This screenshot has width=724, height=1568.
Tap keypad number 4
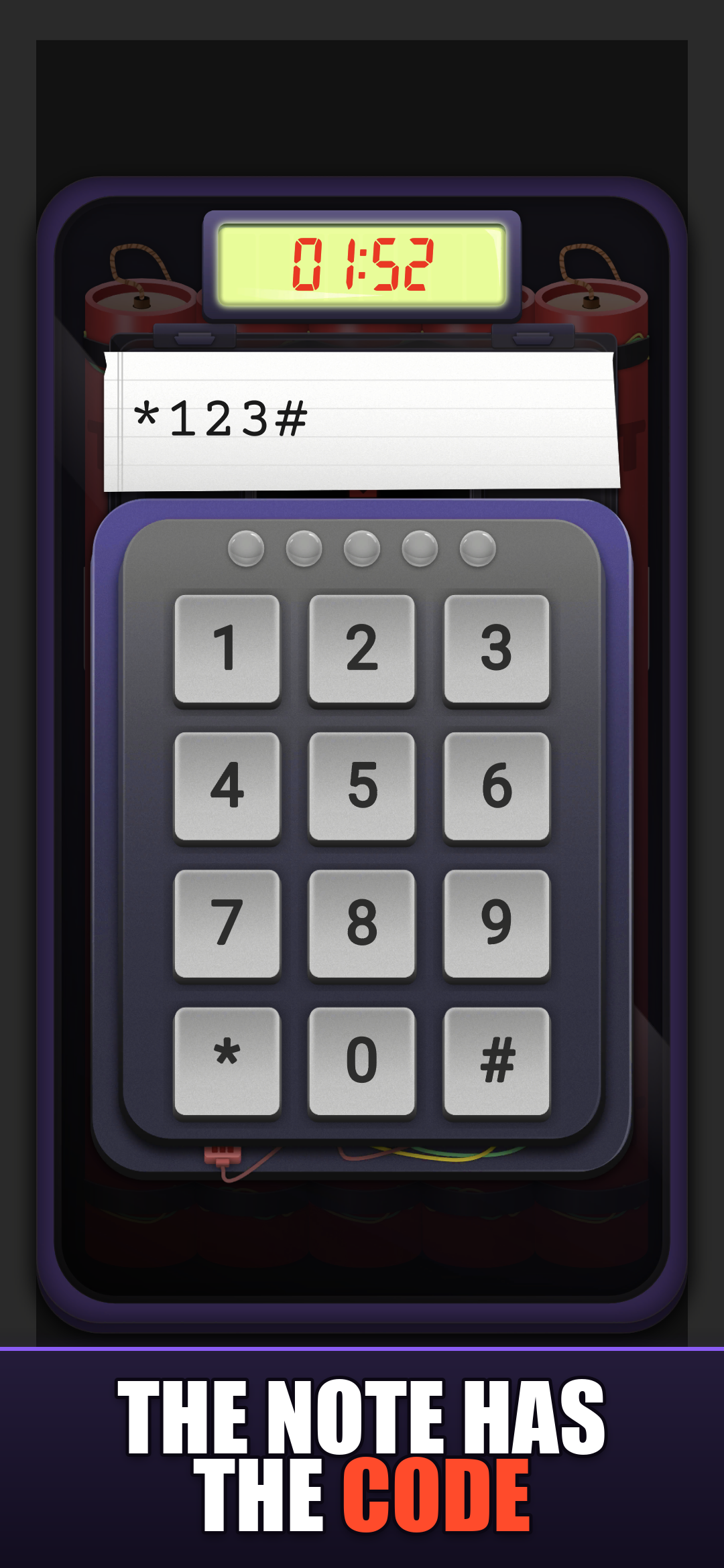(x=227, y=787)
